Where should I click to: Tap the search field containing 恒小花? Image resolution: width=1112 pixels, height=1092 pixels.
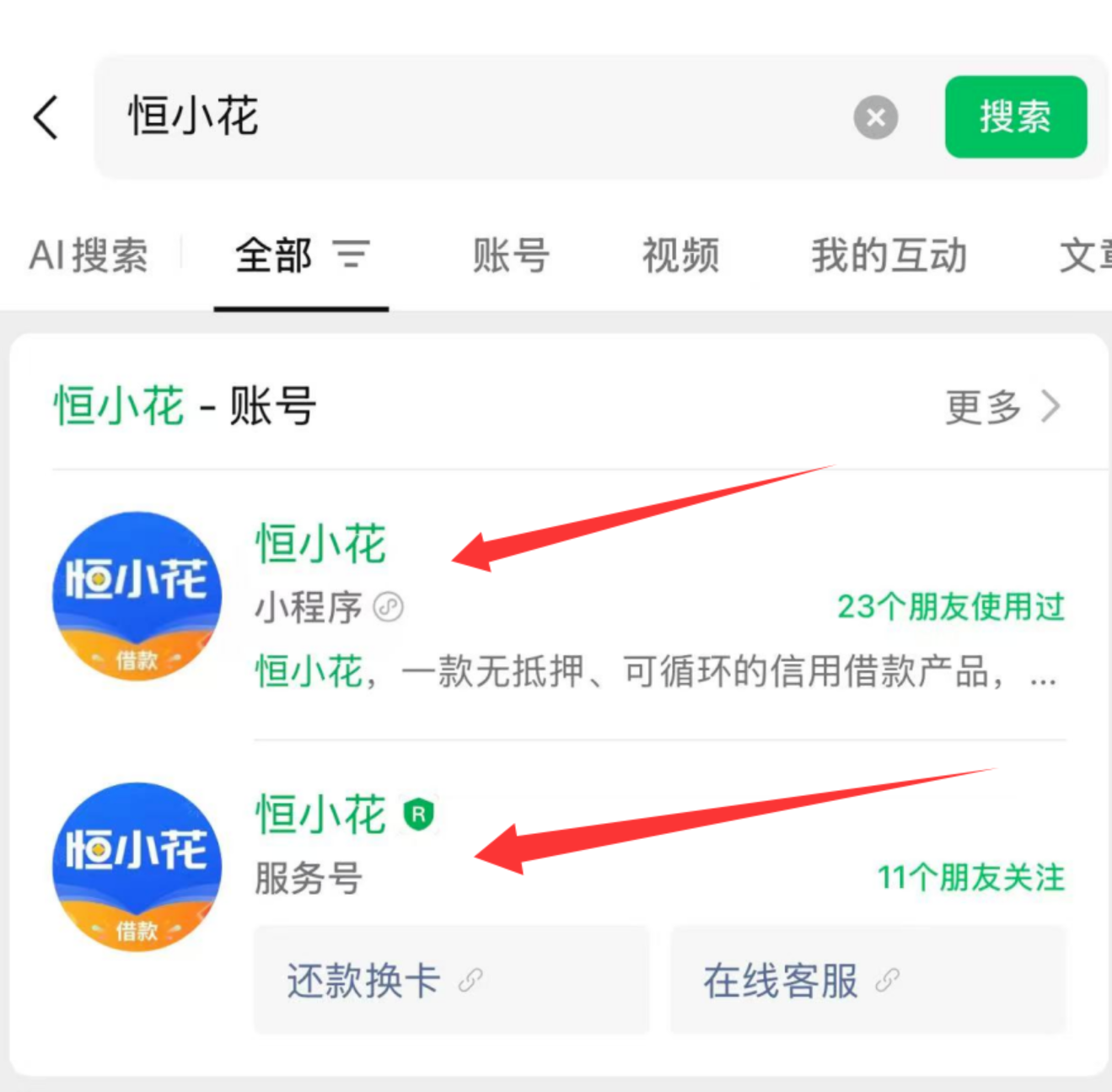[472, 116]
